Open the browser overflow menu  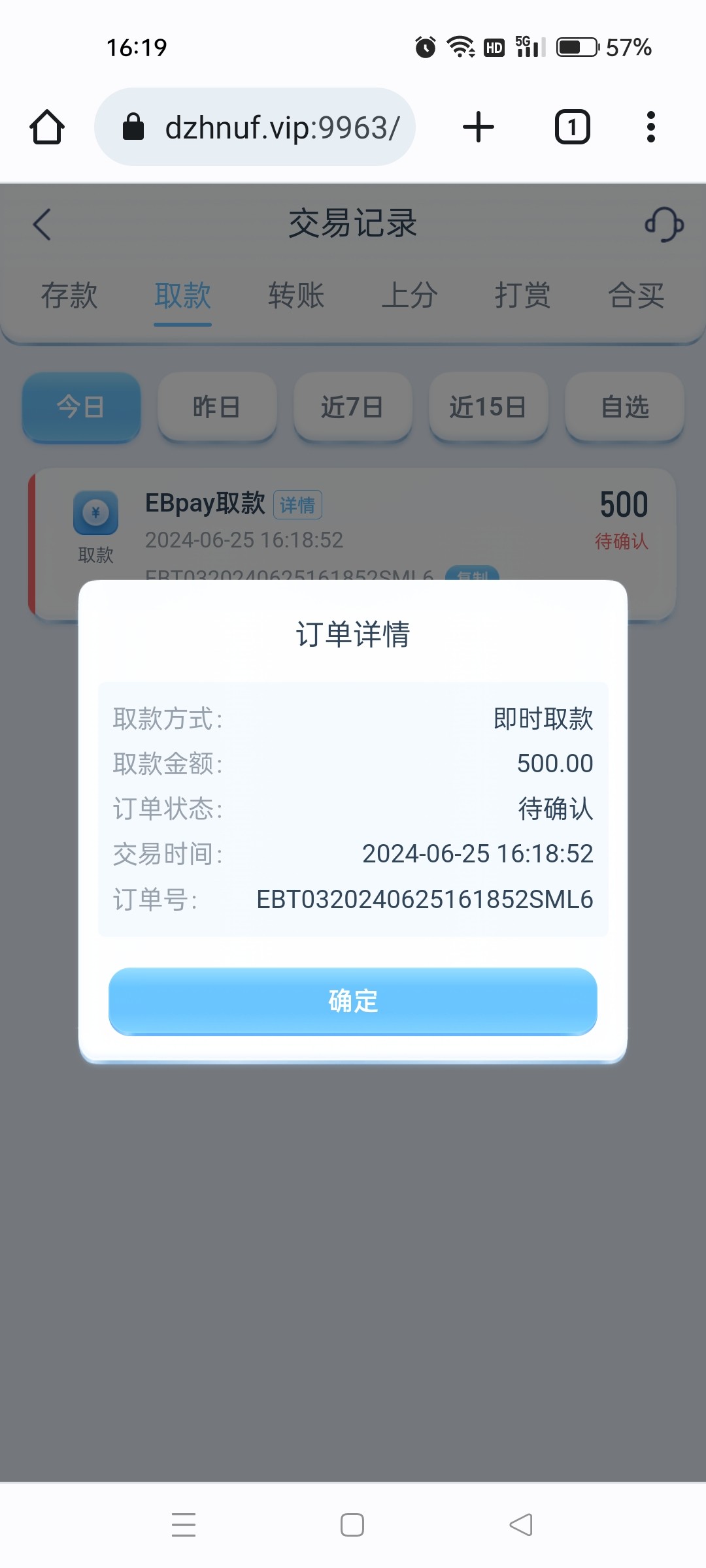tap(650, 127)
